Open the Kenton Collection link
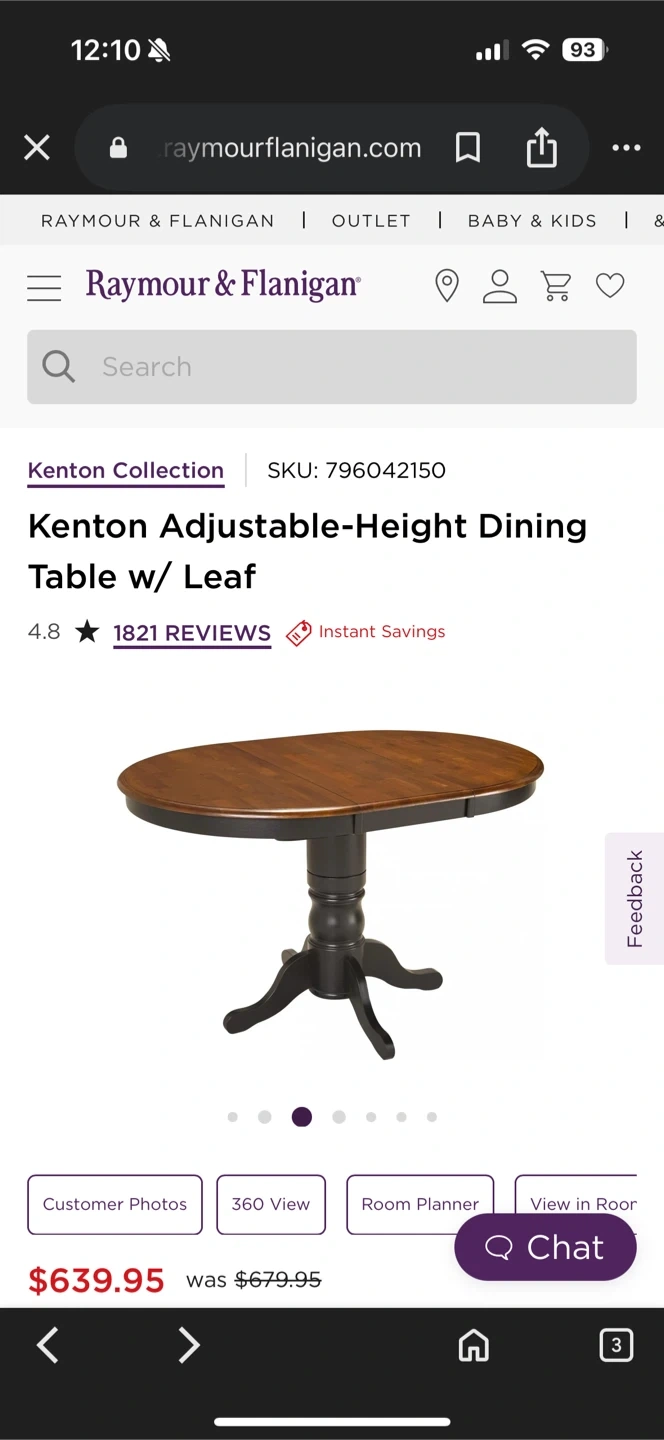This screenshot has height=1440, width=664. pyautogui.click(x=126, y=470)
